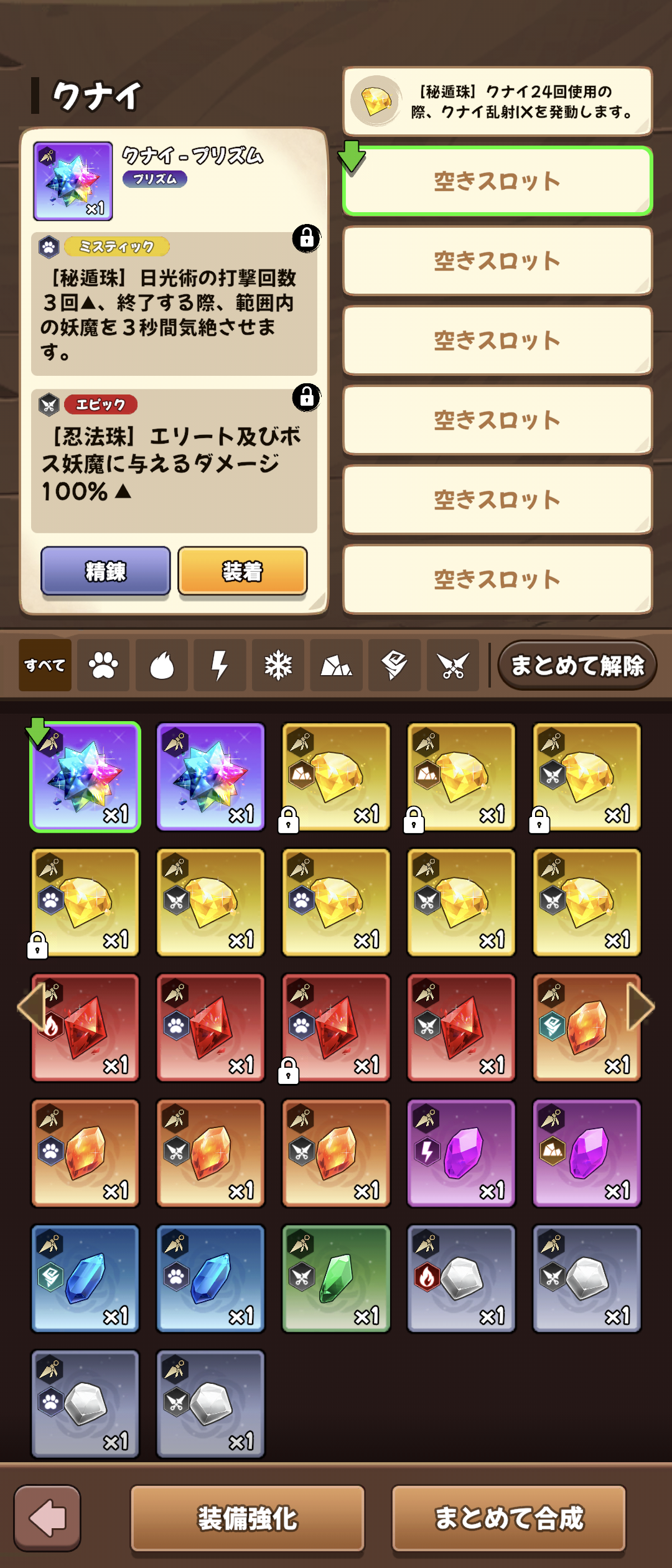Go to next gem page arrow
The width and height of the screenshot is (672, 1568).
tap(641, 1006)
